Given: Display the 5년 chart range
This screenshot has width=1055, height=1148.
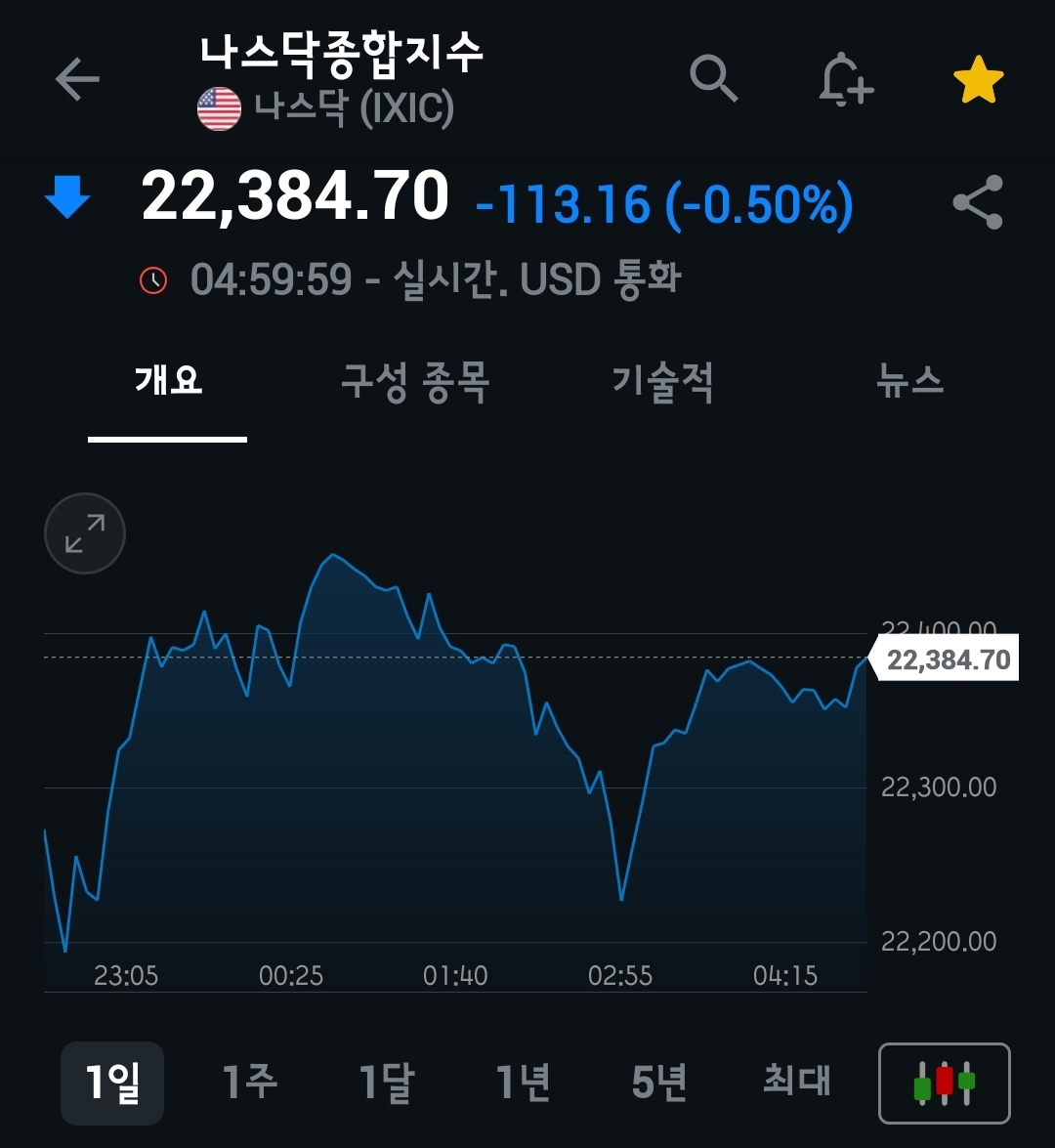Looking at the screenshot, I should pos(659,1083).
